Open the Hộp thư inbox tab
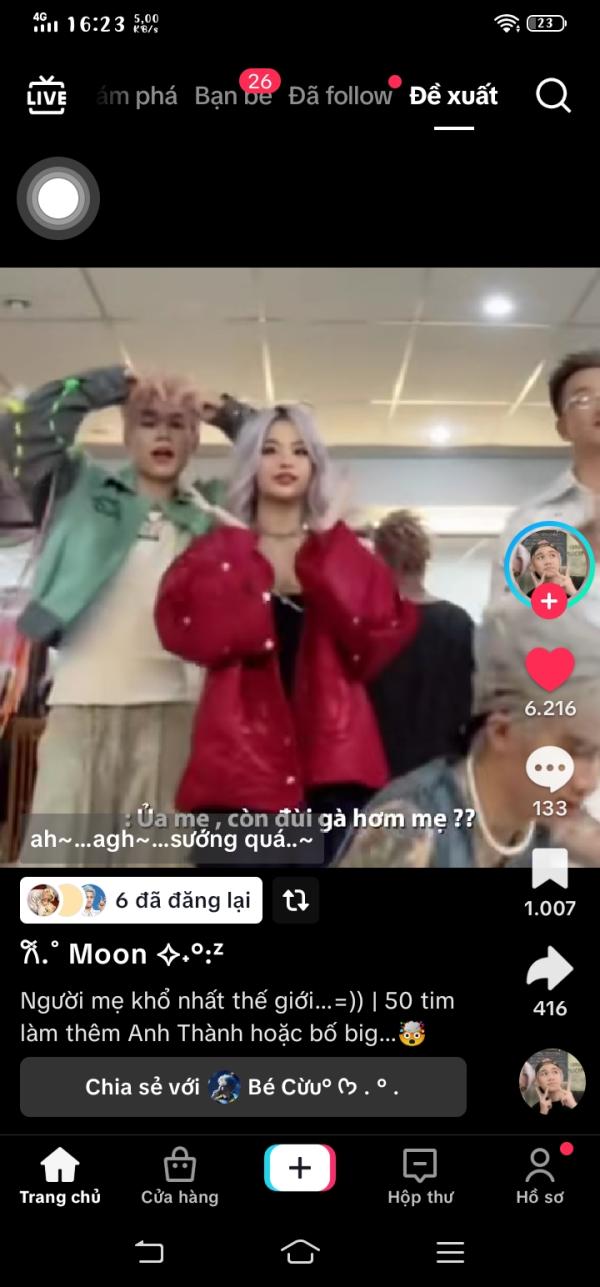 tap(420, 1176)
